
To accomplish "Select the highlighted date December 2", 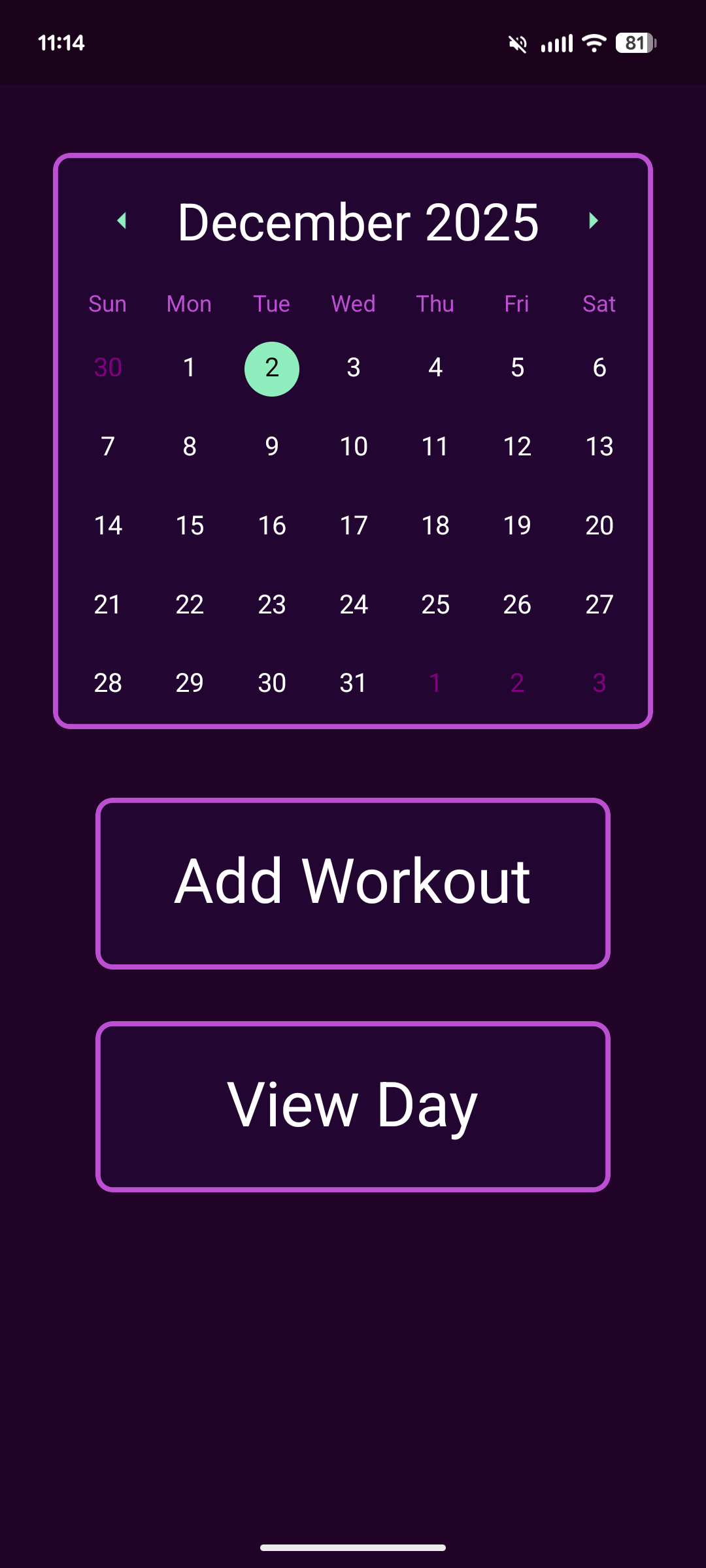I will 272,368.
